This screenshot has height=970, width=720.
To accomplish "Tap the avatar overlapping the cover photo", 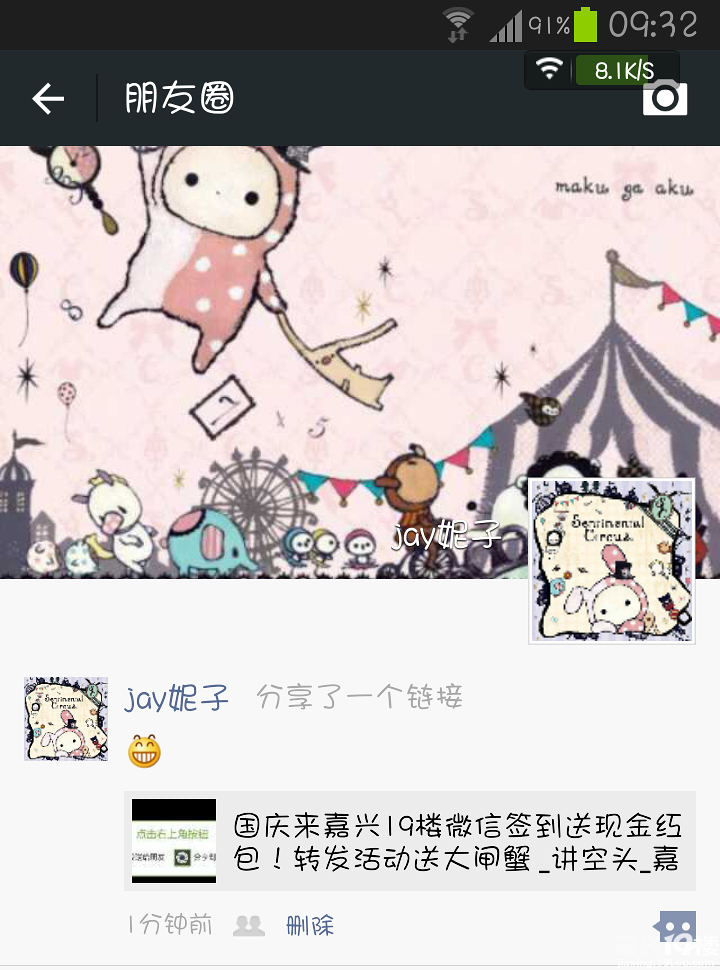I will click(610, 560).
